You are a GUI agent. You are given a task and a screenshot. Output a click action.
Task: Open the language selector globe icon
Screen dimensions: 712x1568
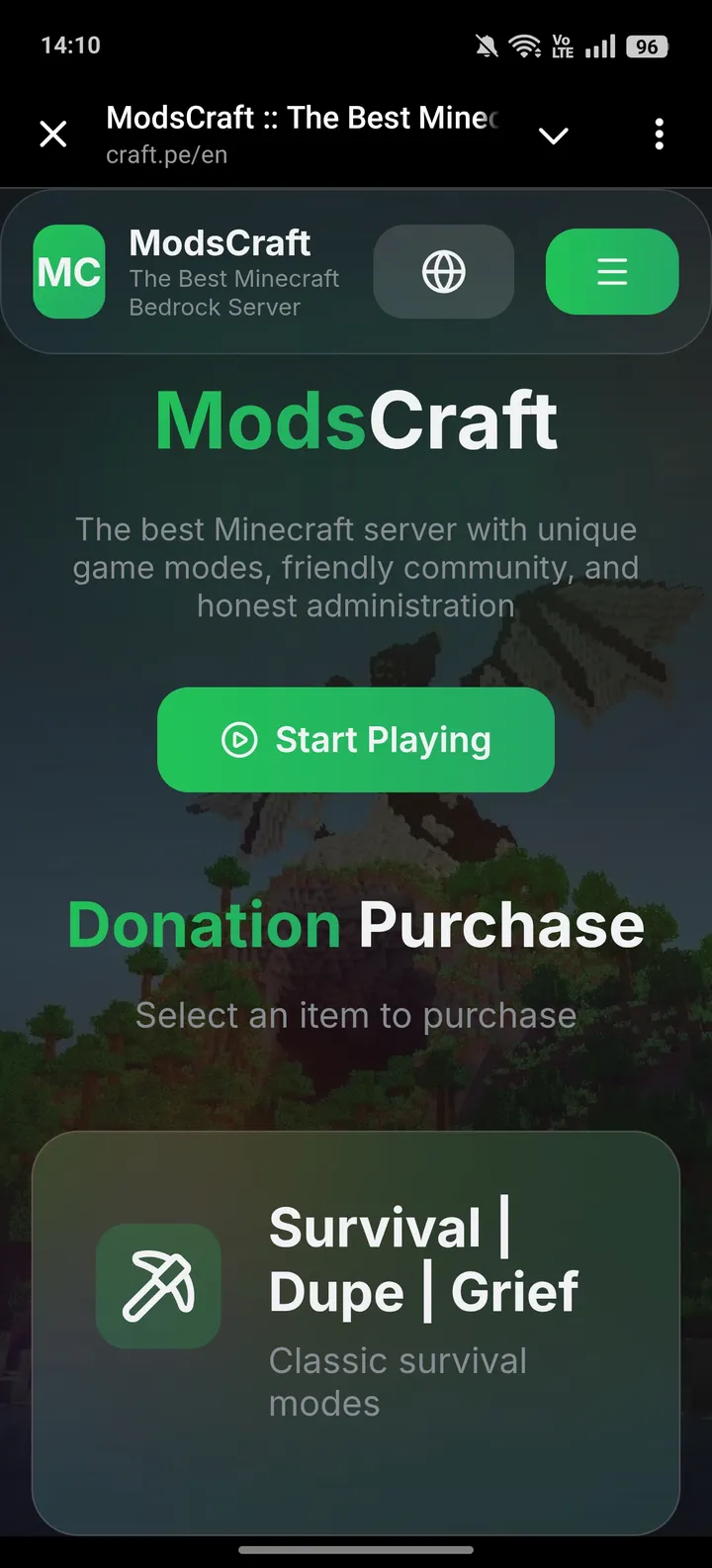pyautogui.click(x=443, y=271)
